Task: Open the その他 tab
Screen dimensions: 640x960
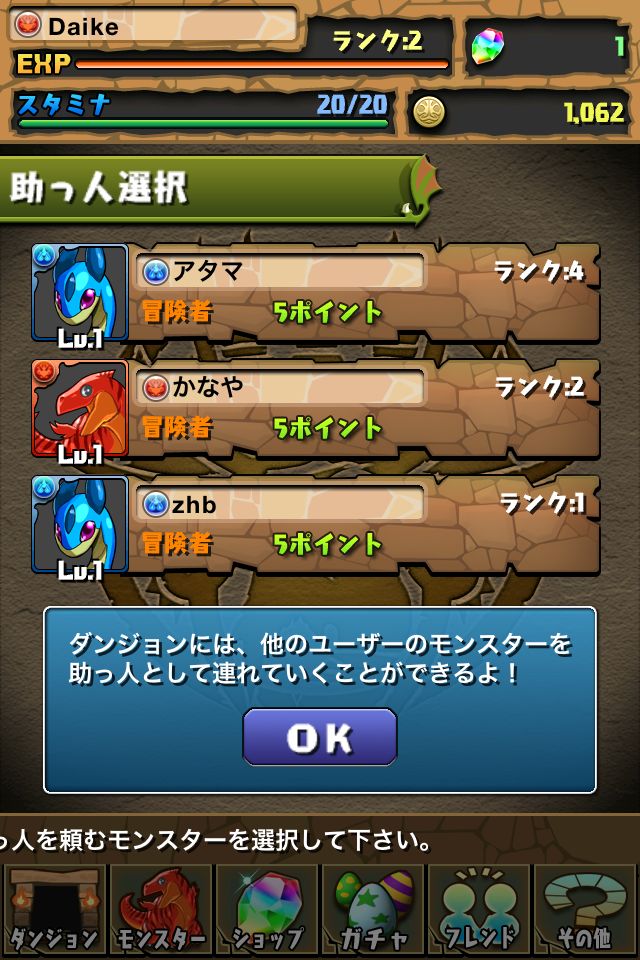Action: [x=587, y=910]
